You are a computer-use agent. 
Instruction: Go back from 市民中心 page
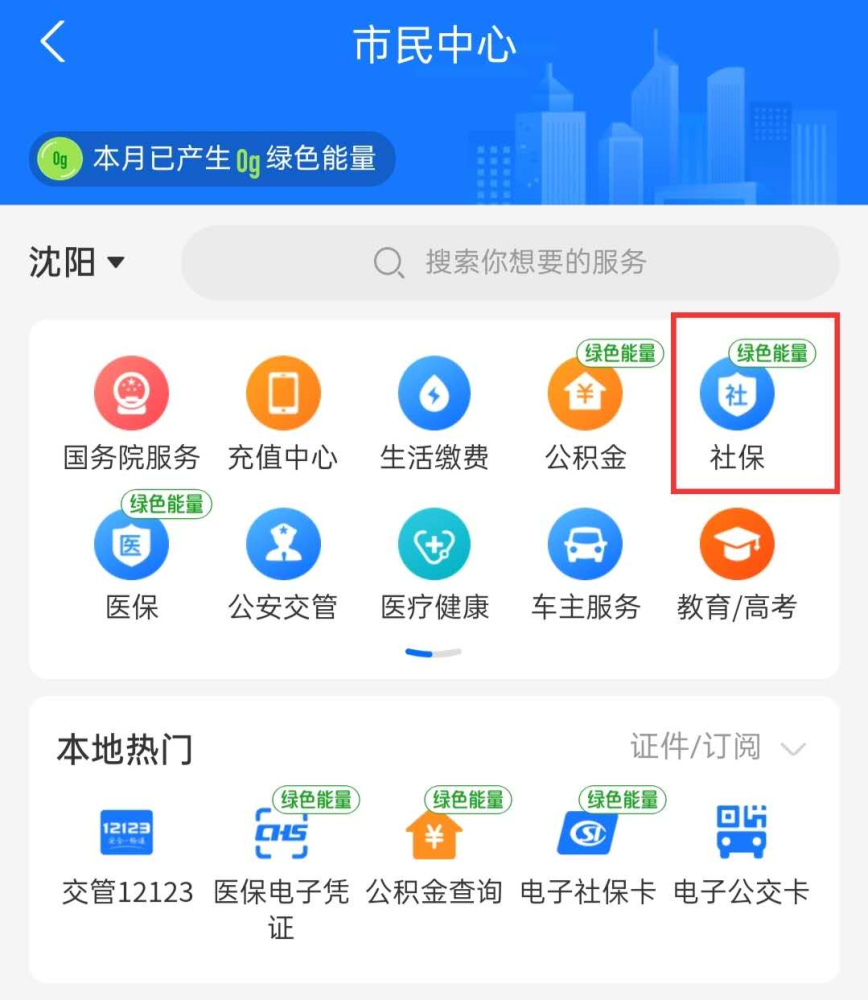click(52, 43)
